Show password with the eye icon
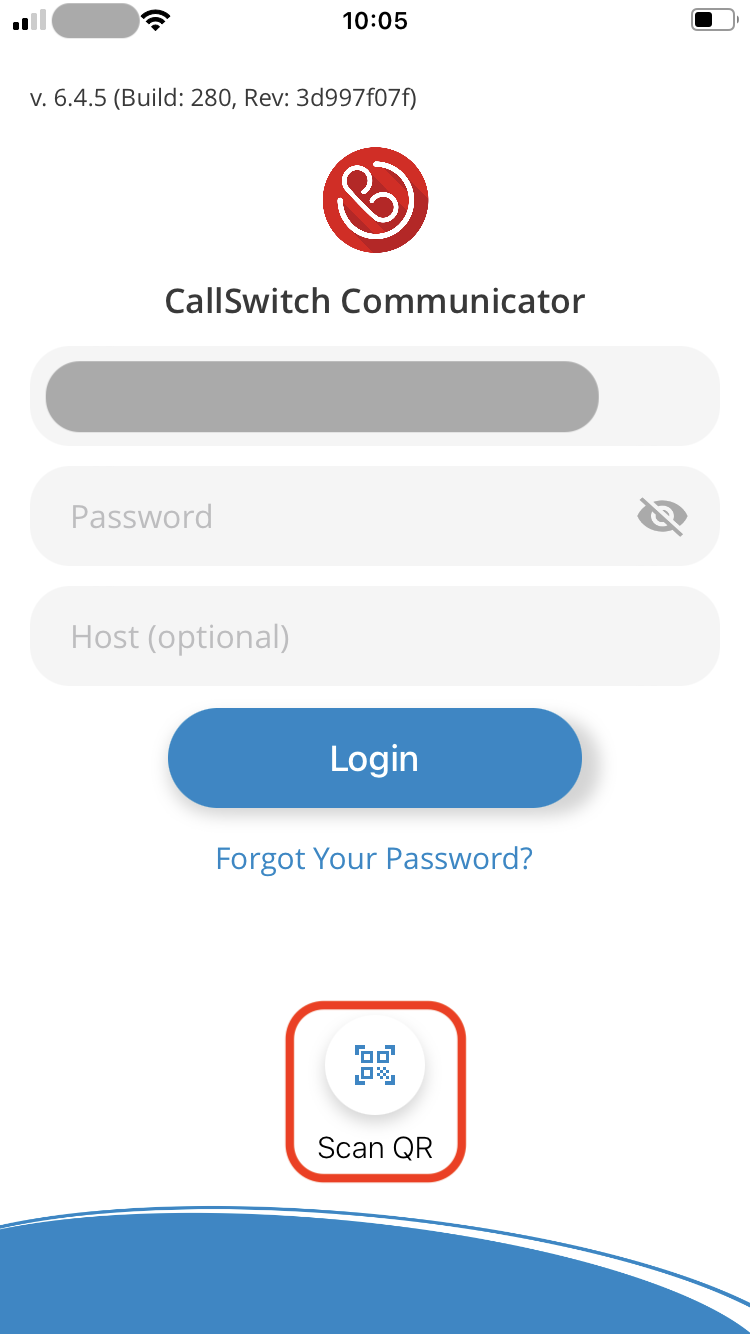750x1334 pixels. point(662,517)
